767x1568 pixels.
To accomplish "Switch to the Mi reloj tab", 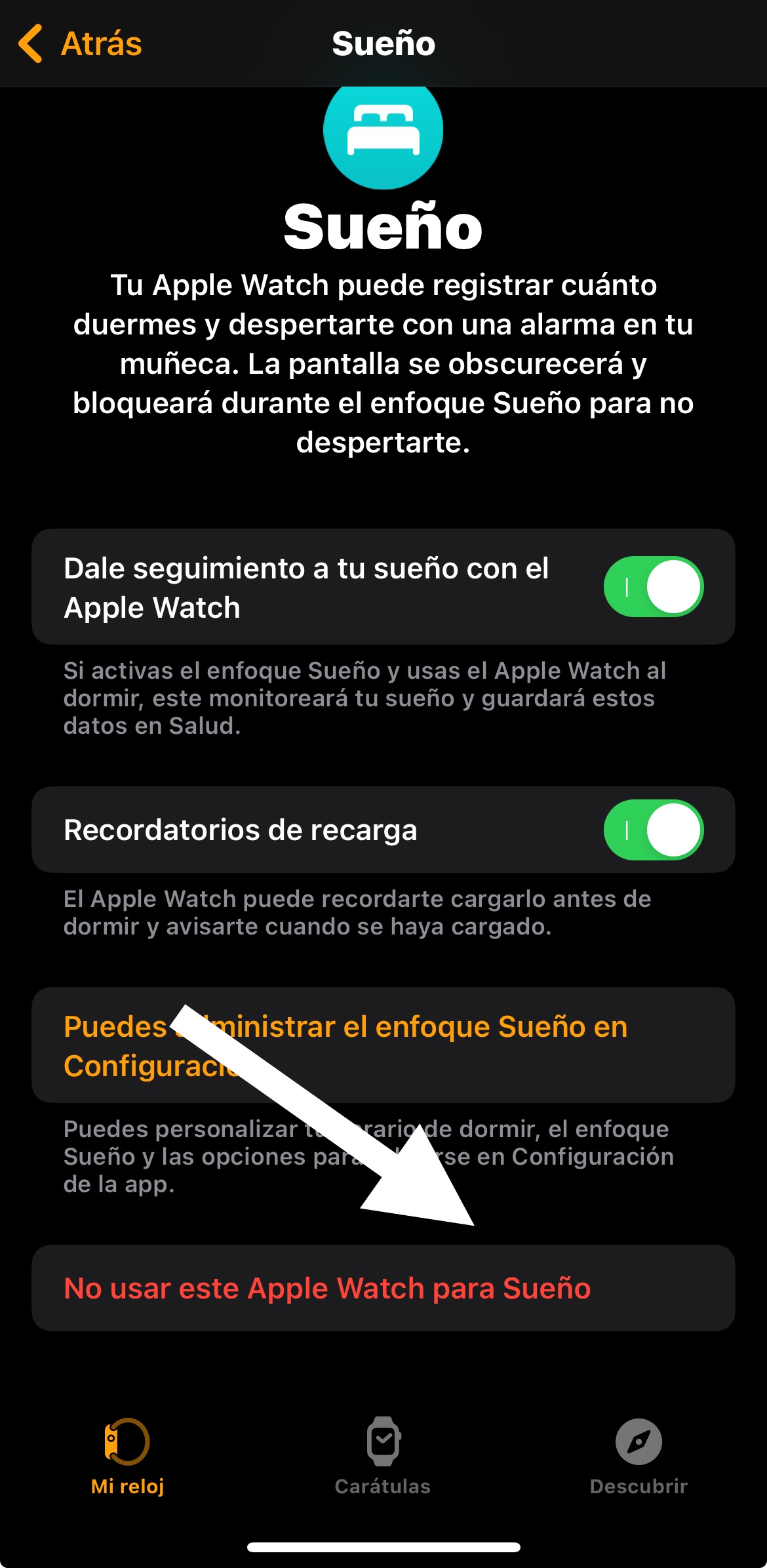I will tap(127, 1455).
